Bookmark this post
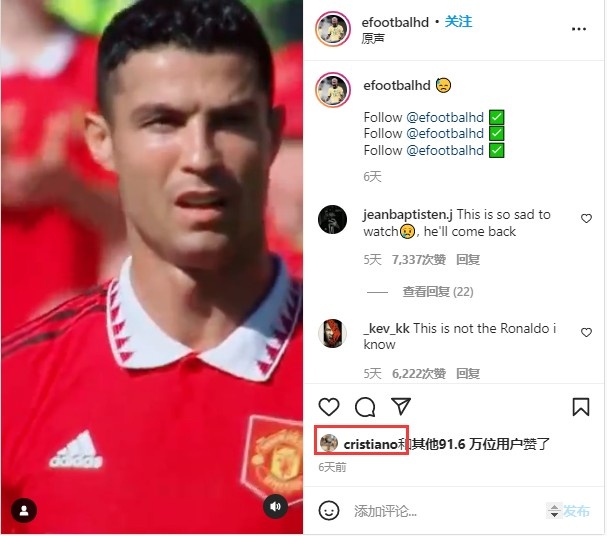This screenshot has width=607, height=536. [x=581, y=407]
